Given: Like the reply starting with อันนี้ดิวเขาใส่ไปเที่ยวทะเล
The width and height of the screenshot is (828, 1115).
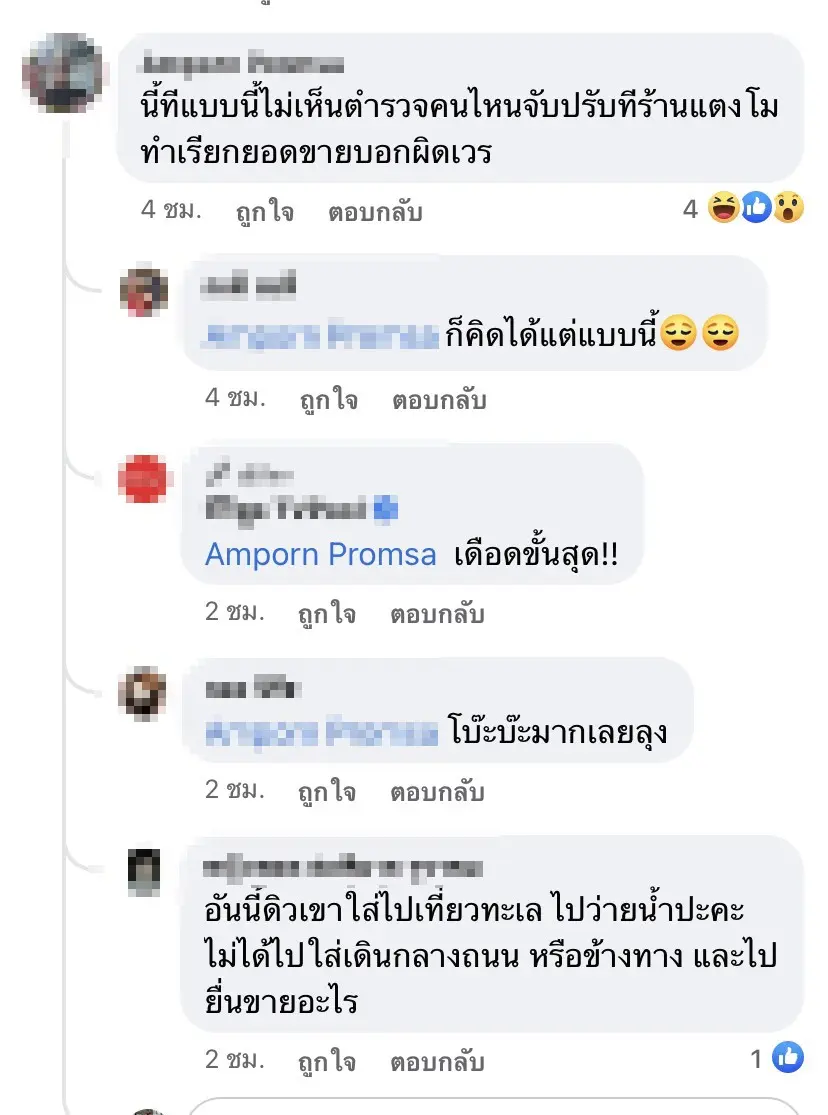Looking at the screenshot, I should pyautogui.click(x=326, y=1061).
